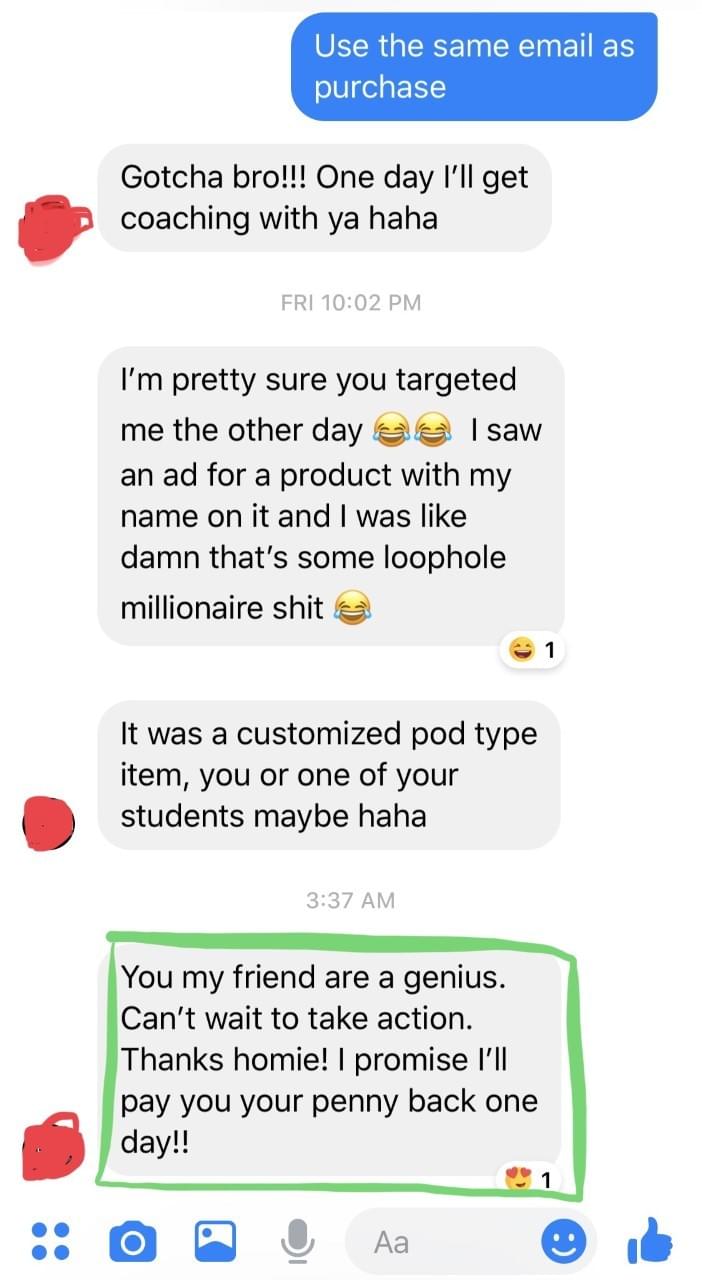Open the emoji smiley picker
This screenshot has width=702, height=1280.
pyautogui.click(x=563, y=1241)
